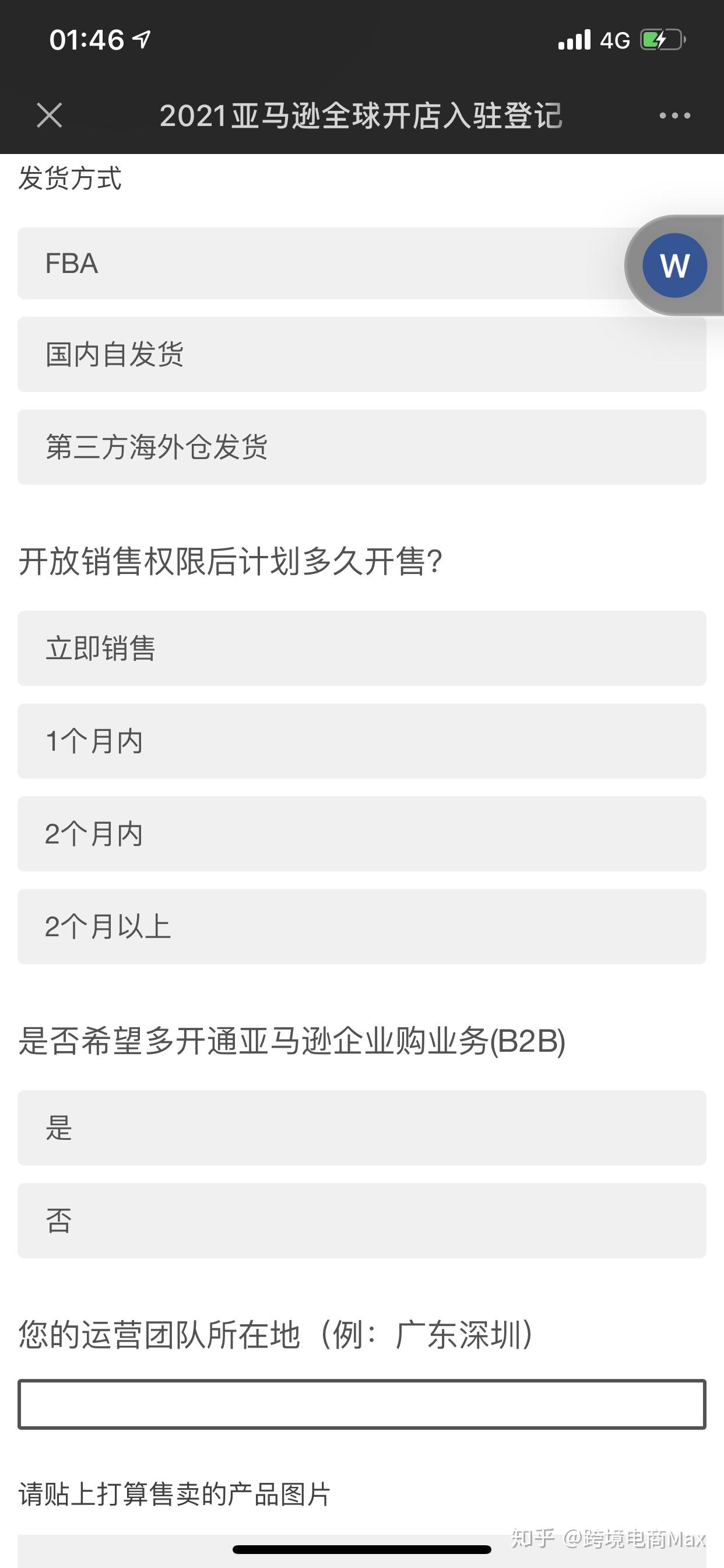This screenshot has height=1568, width=724.
Task: Select FBA as shipping method
Action: click(361, 264)
